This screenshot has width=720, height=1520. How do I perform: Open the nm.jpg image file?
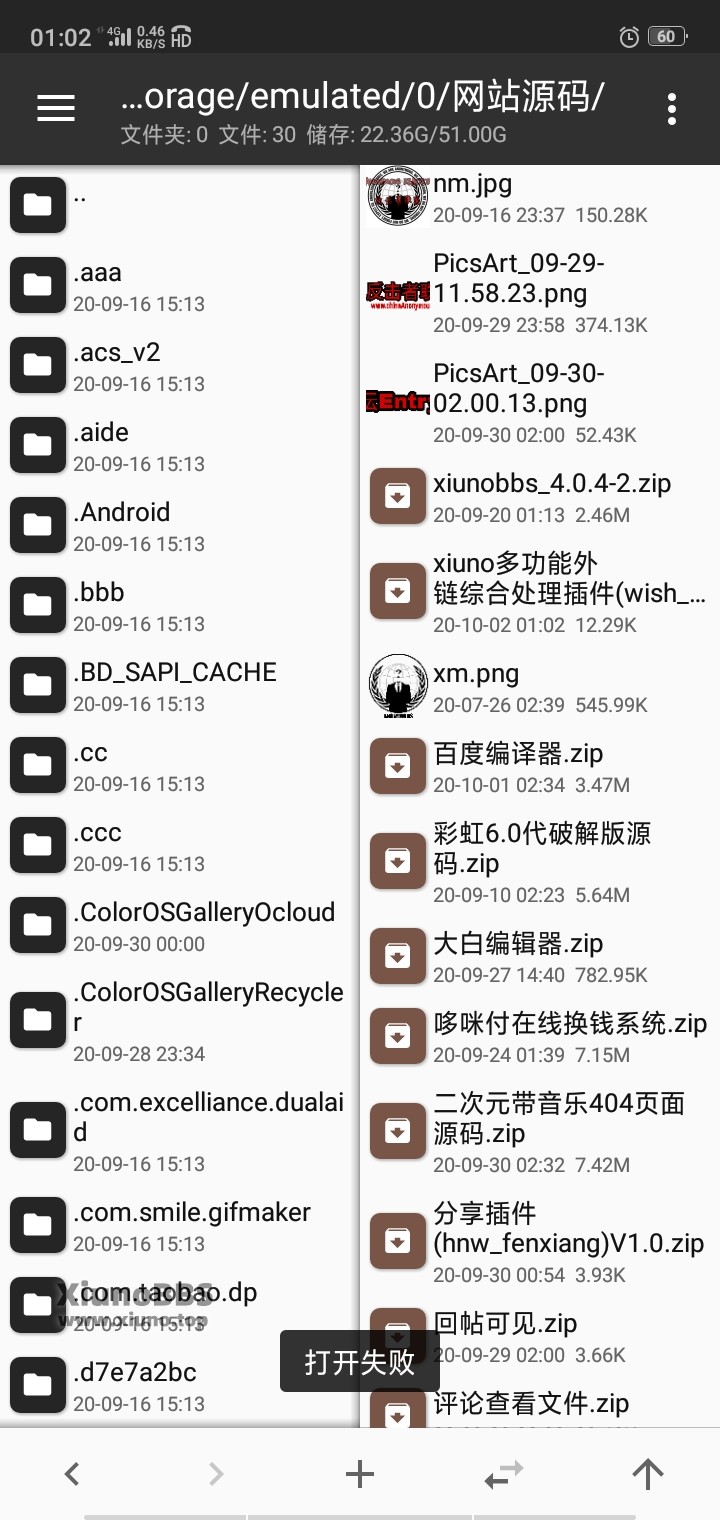click(x=540, y=198)
